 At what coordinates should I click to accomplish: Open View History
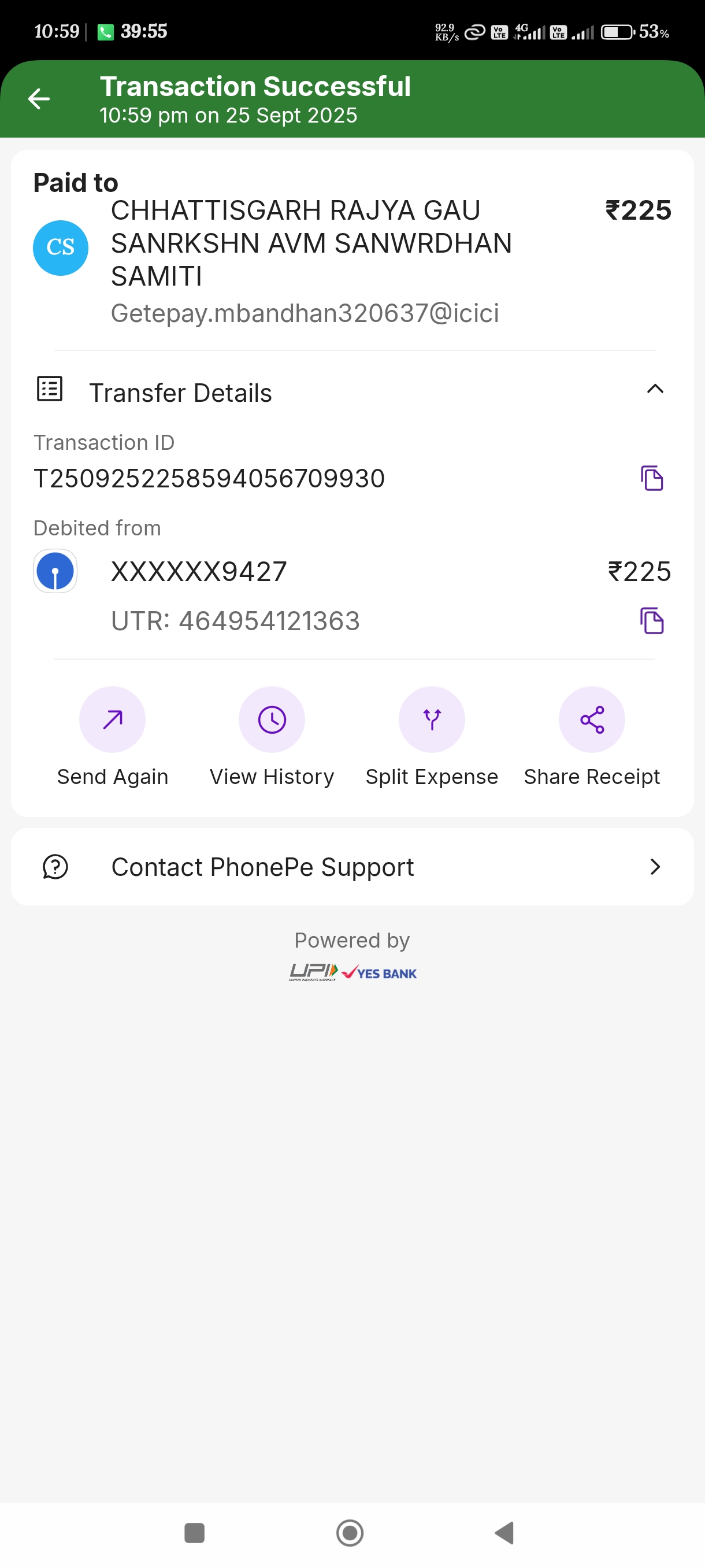click(x=272, y=720)
